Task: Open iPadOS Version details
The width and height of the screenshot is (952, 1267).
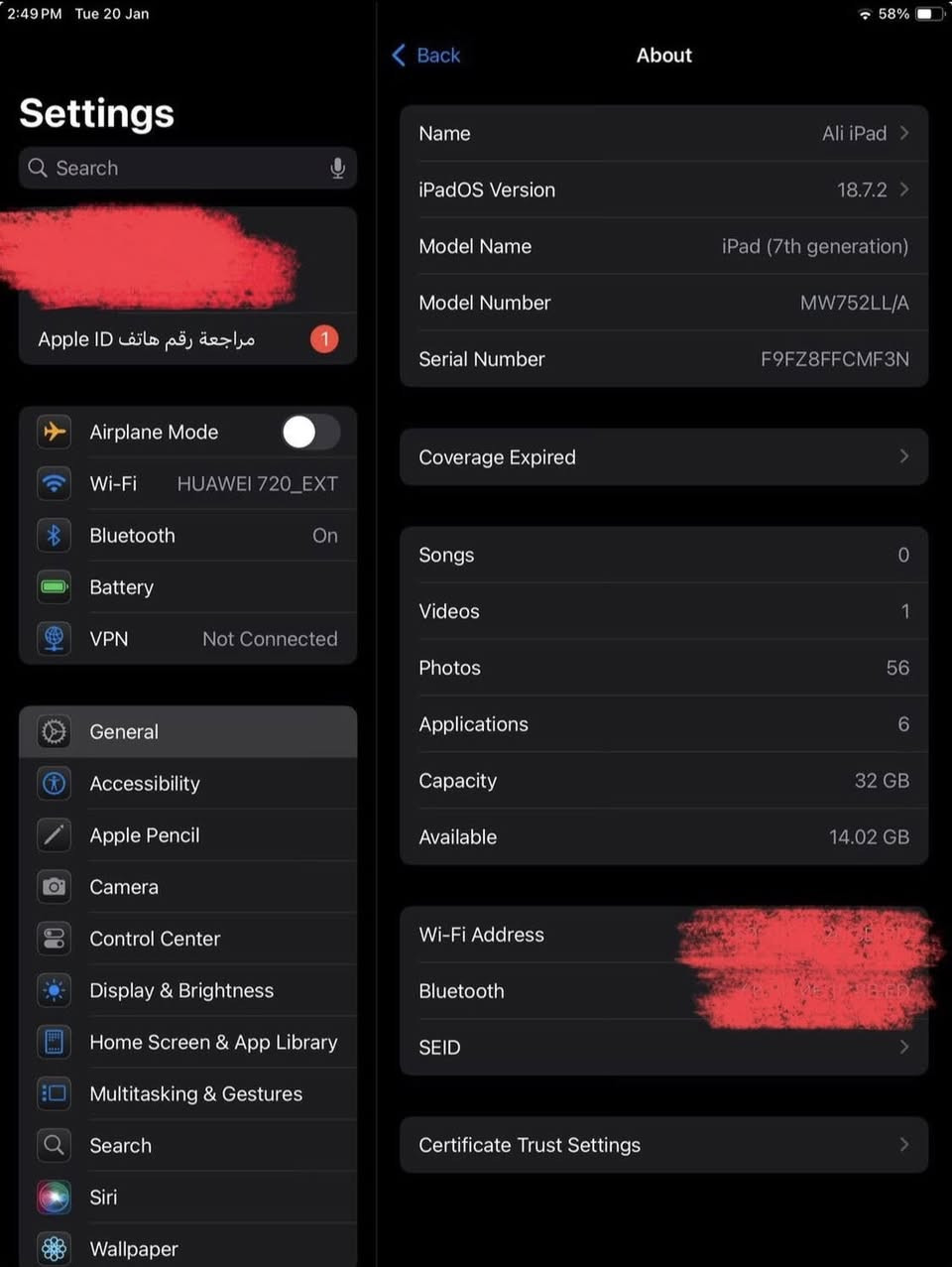Action: coord(663,190)
